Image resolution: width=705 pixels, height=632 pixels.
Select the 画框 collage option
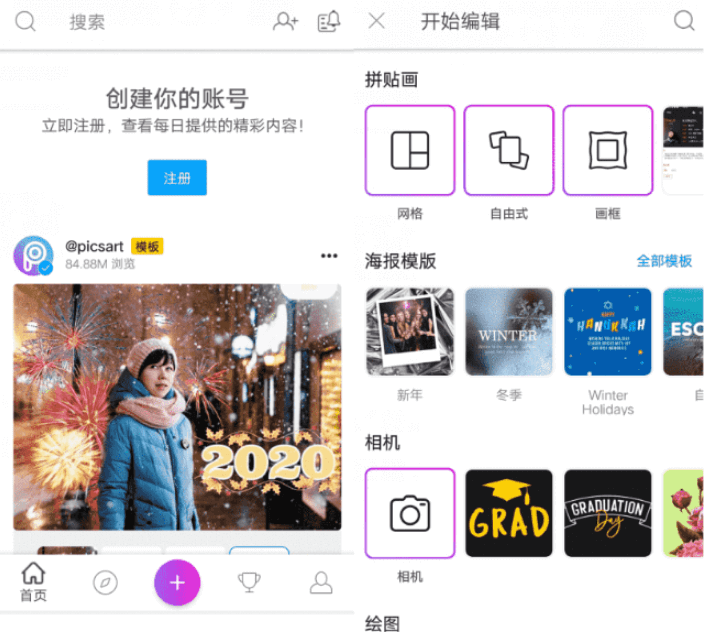click(607, 150)
